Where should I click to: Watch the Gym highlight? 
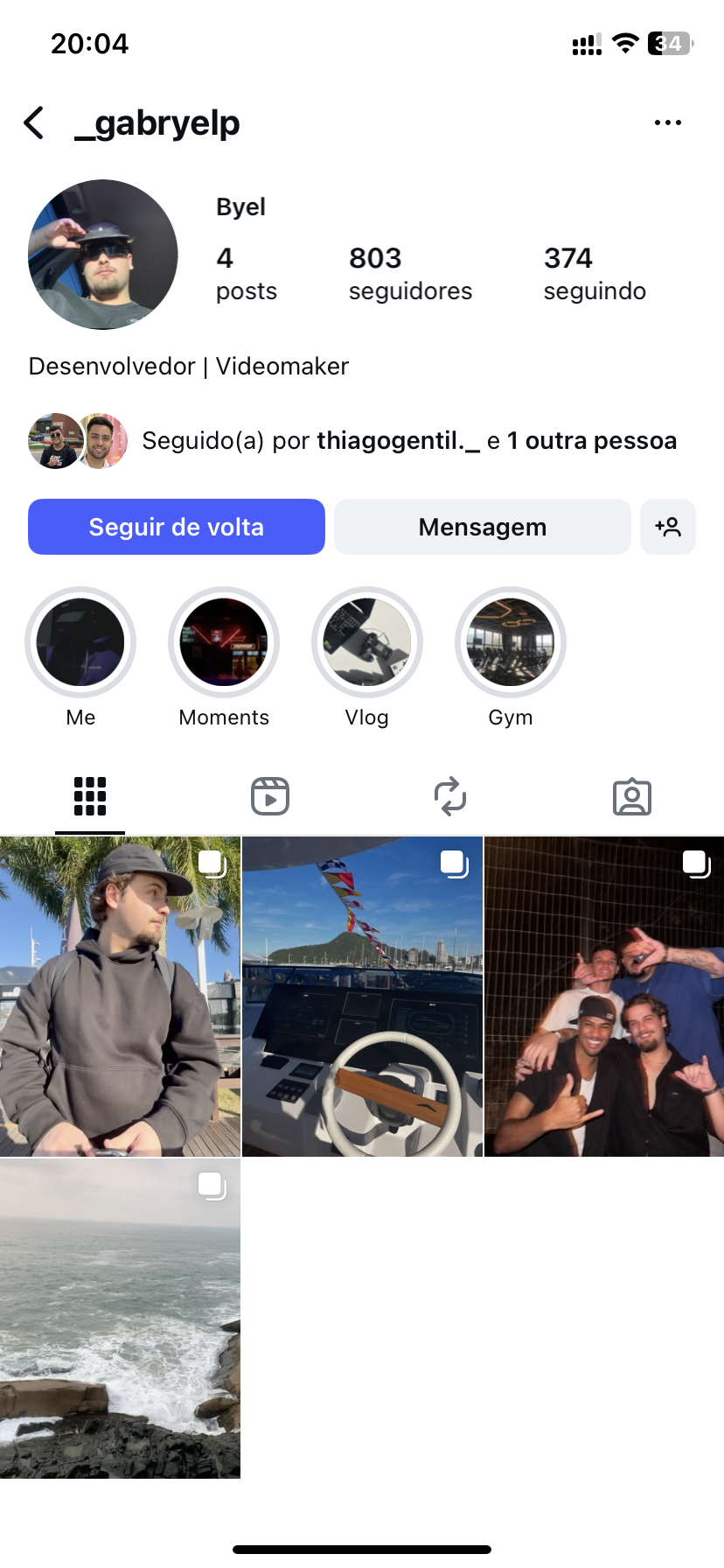[511, 642]
